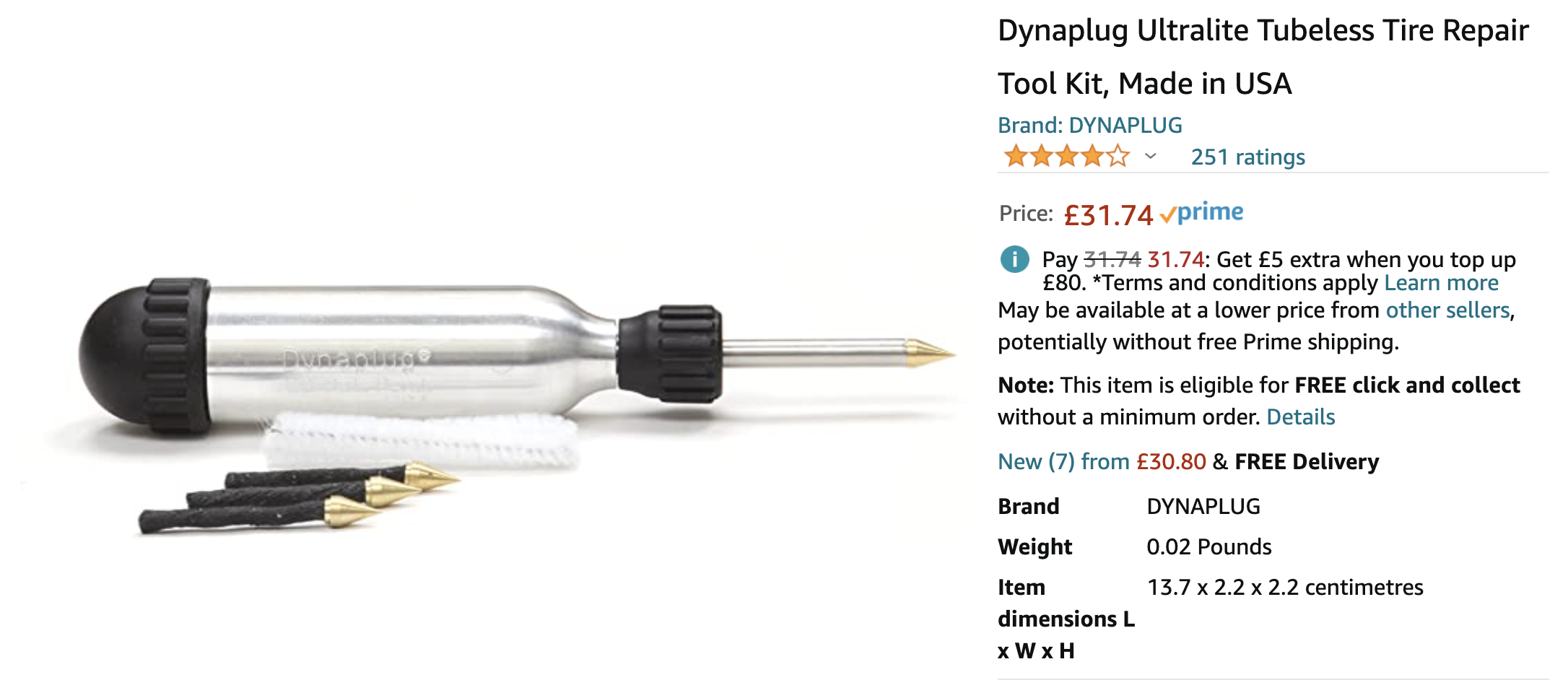
Task: Open the DYNAPLUG brand link
Action: coord(1089,126)
